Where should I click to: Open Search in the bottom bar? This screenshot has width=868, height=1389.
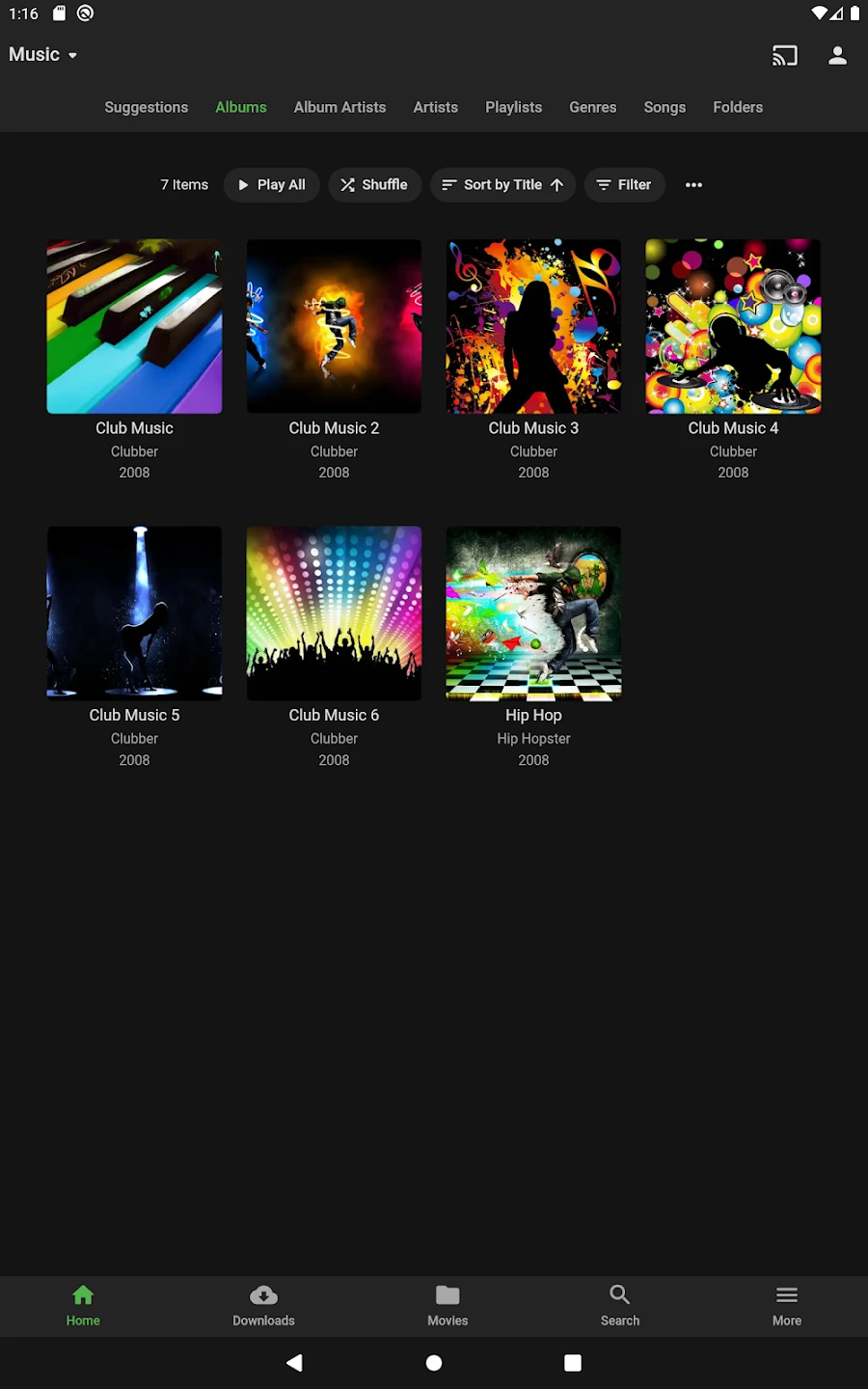(x=619, y=1306)
